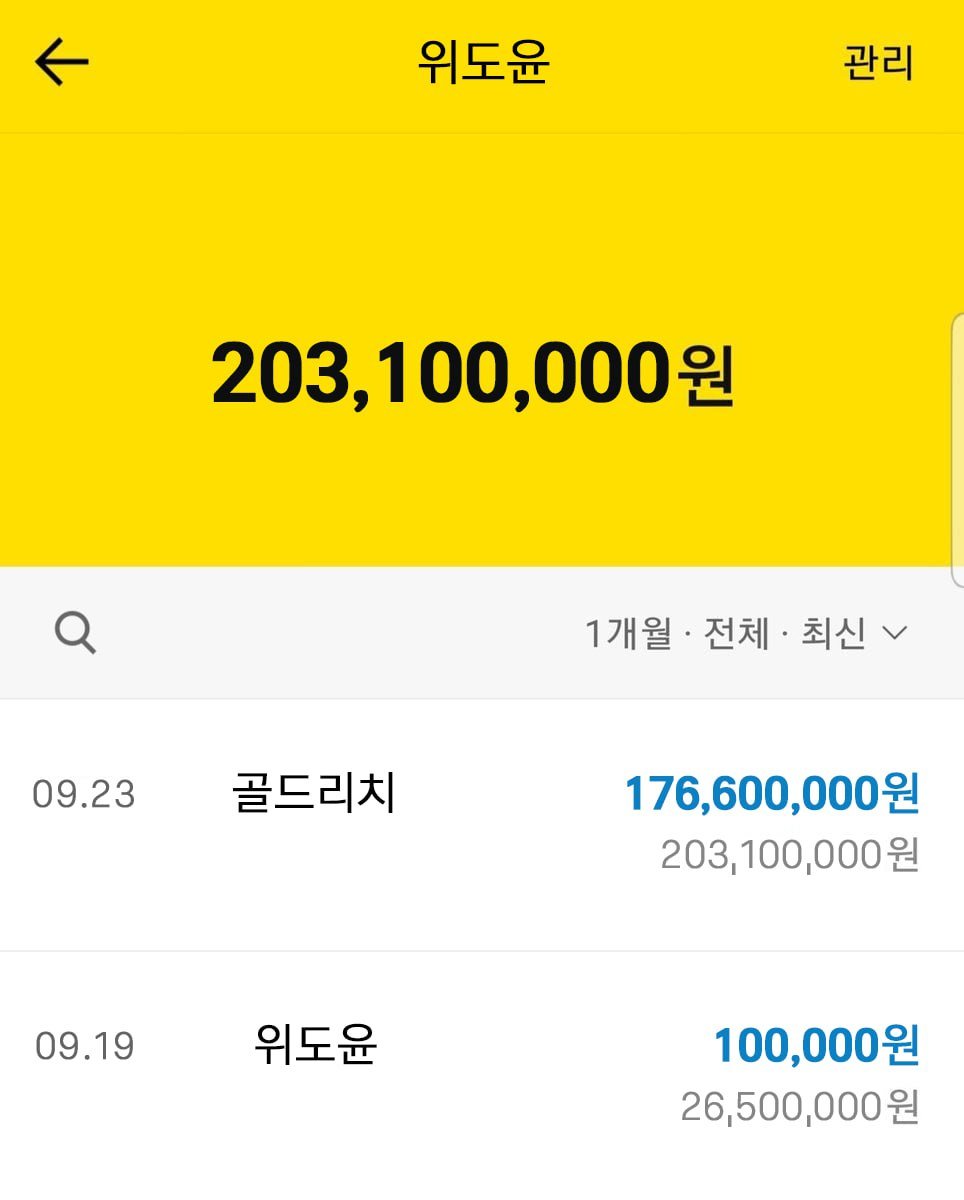Open the 골드리치 transaction from 09.23
The width and height of the screenshot is (964, 1200).
tap(480, 822)
